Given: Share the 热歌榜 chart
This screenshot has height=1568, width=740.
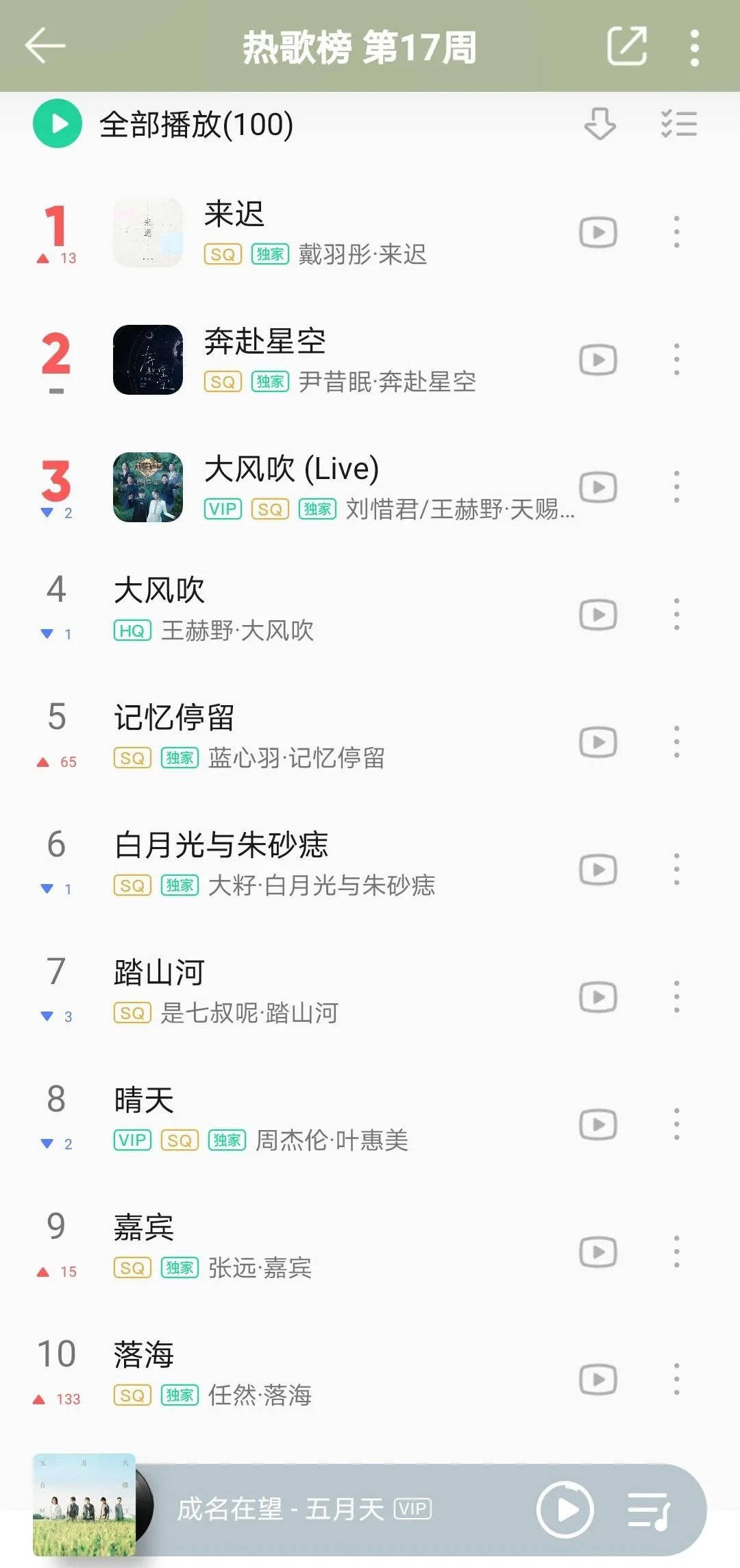Looking at the screenshot, I should pyautogui.click(x=627, y=47).
